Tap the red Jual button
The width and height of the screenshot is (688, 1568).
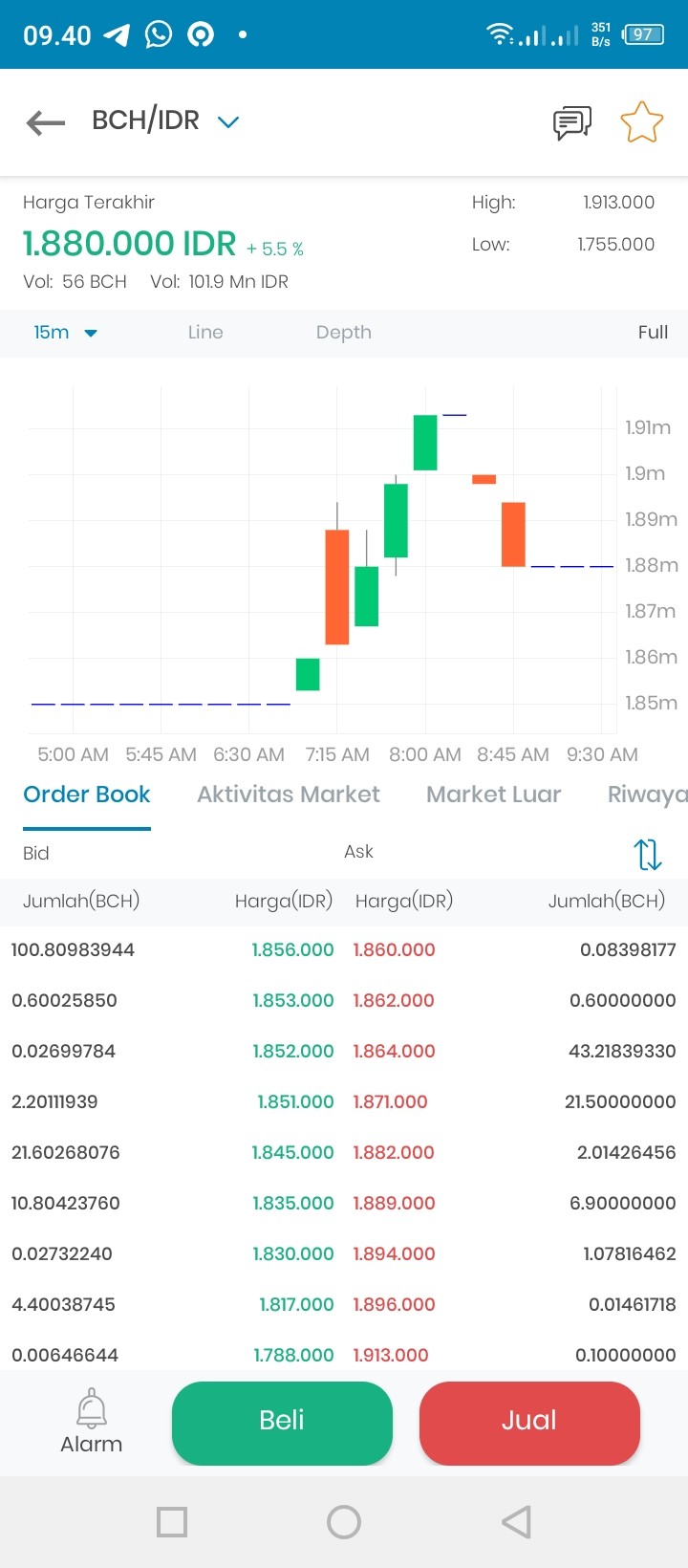(x=529, y=1423)
